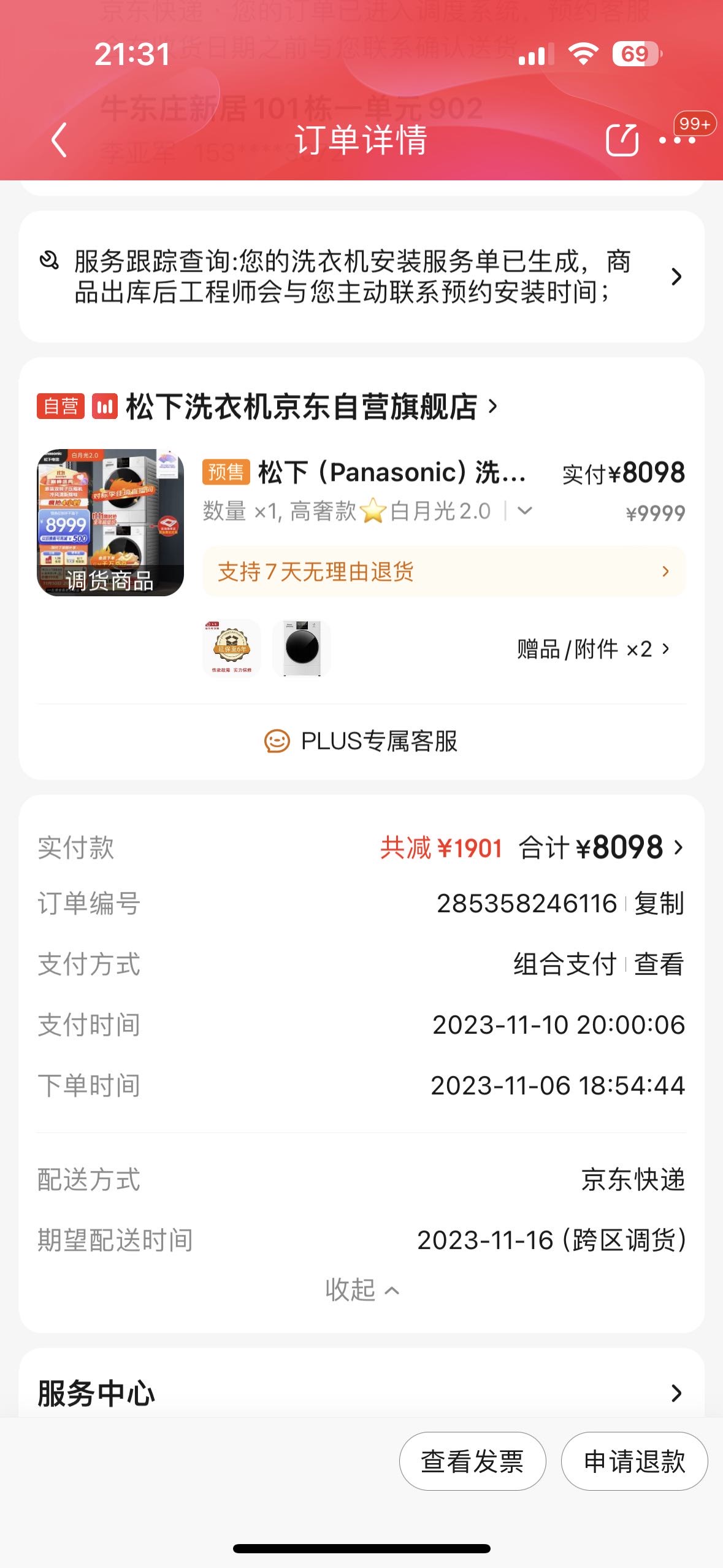The height and width of the screenshot is (1568, 723).
Task: Expand the 高奢款 白月光2.0 spec dropdown
Action: [525, 510]
